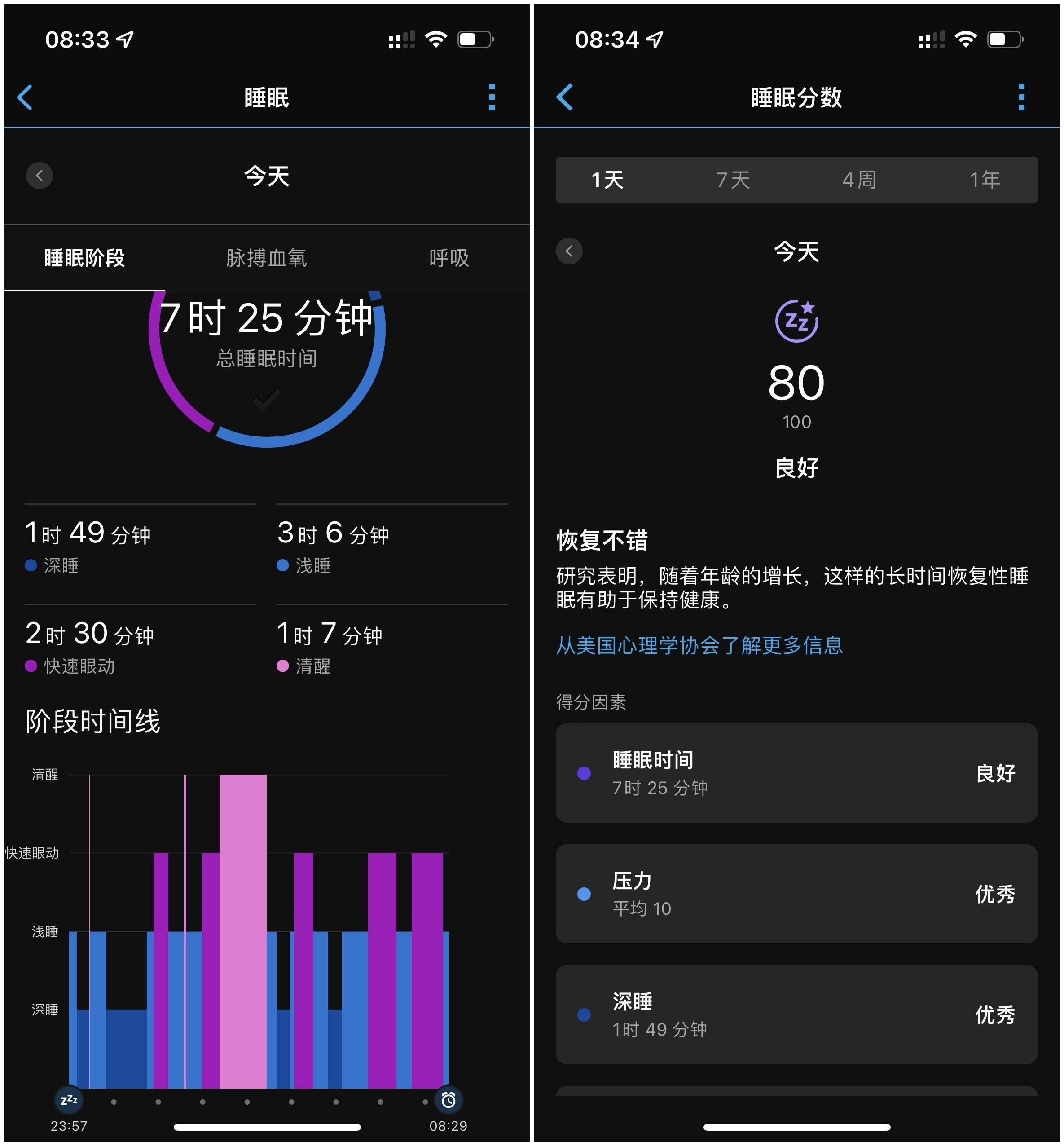Tap the previous-day chevron beside 今天

[x=39, y=176]
